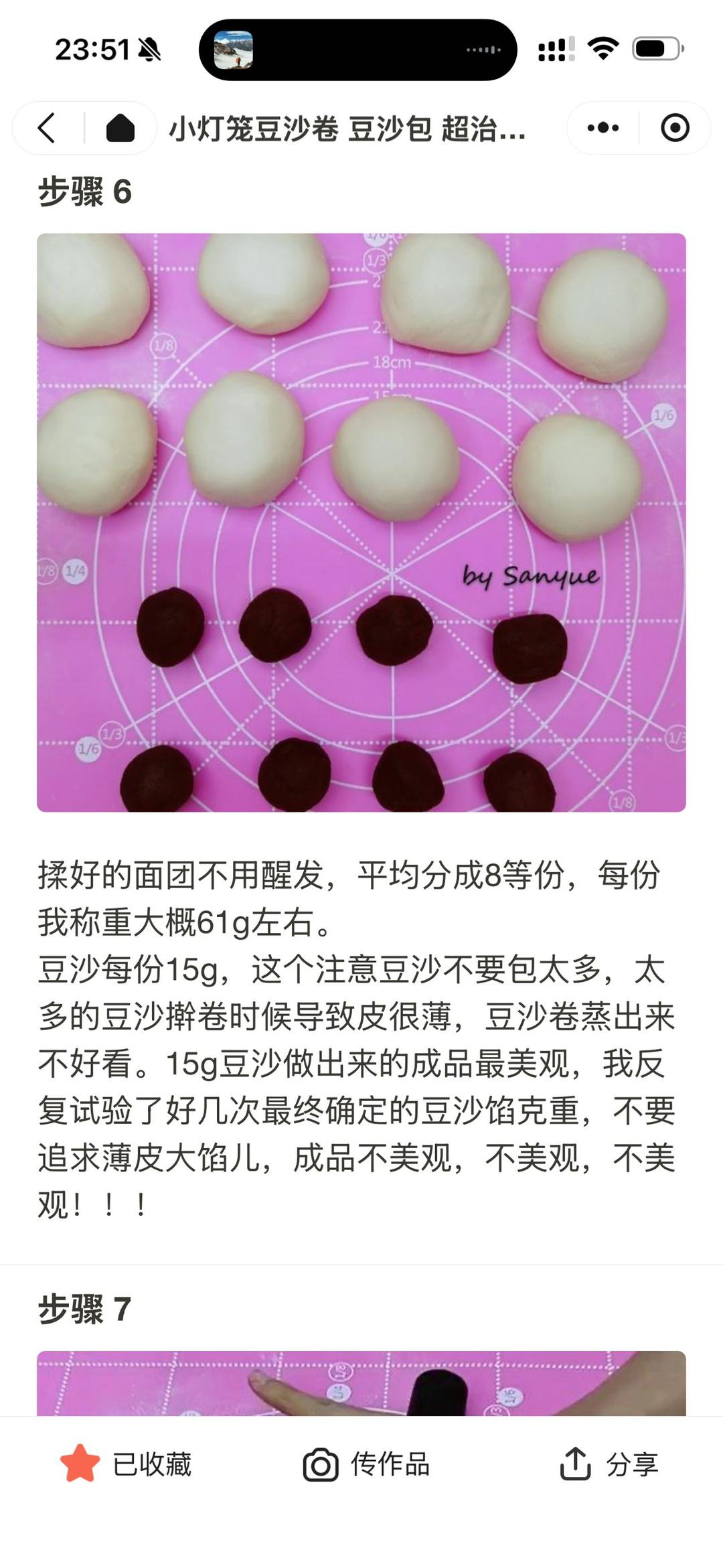Close the mini program via circle icon
The width and height of the screenshot is (723, 1568).
coord(675,127)
